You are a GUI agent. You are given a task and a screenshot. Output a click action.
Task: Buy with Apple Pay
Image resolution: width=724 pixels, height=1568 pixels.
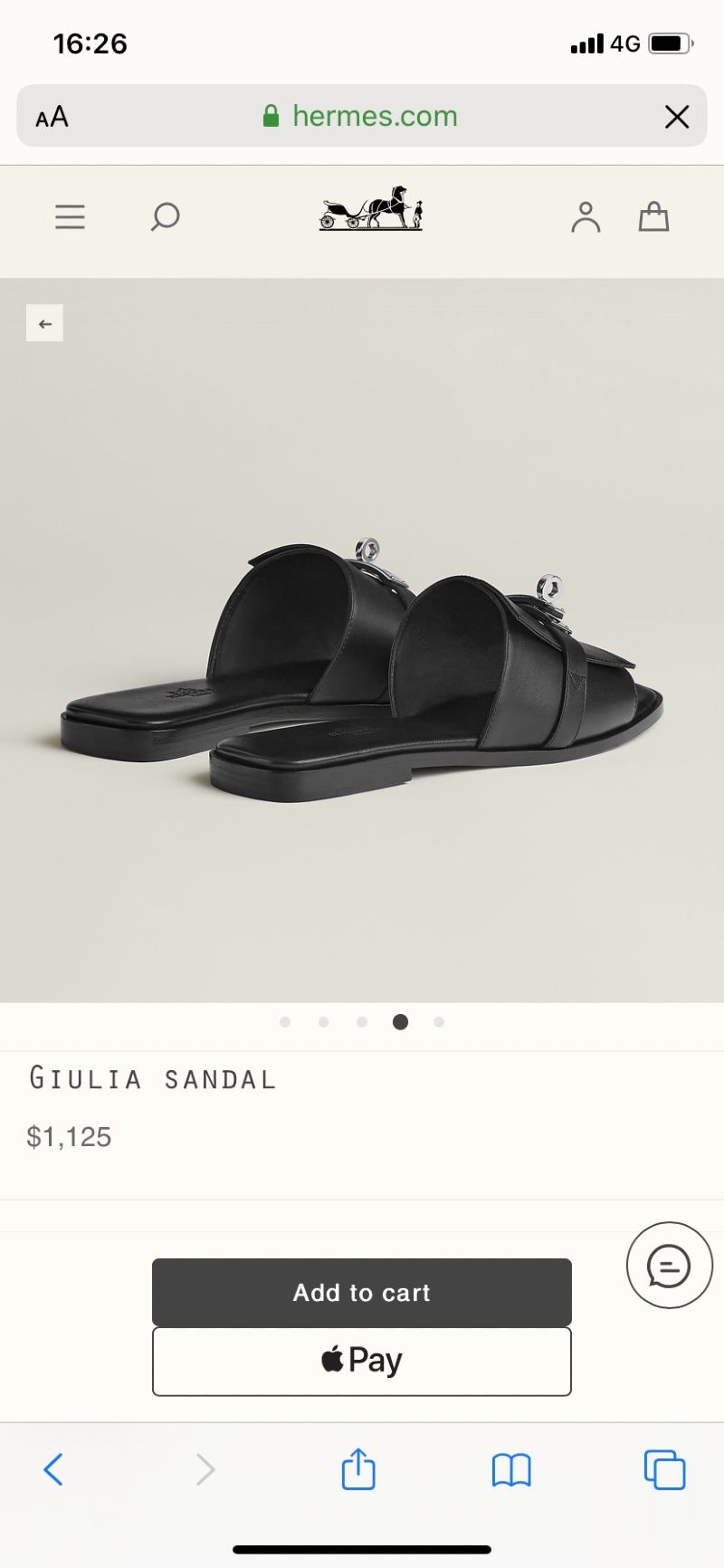point(362,1361)
